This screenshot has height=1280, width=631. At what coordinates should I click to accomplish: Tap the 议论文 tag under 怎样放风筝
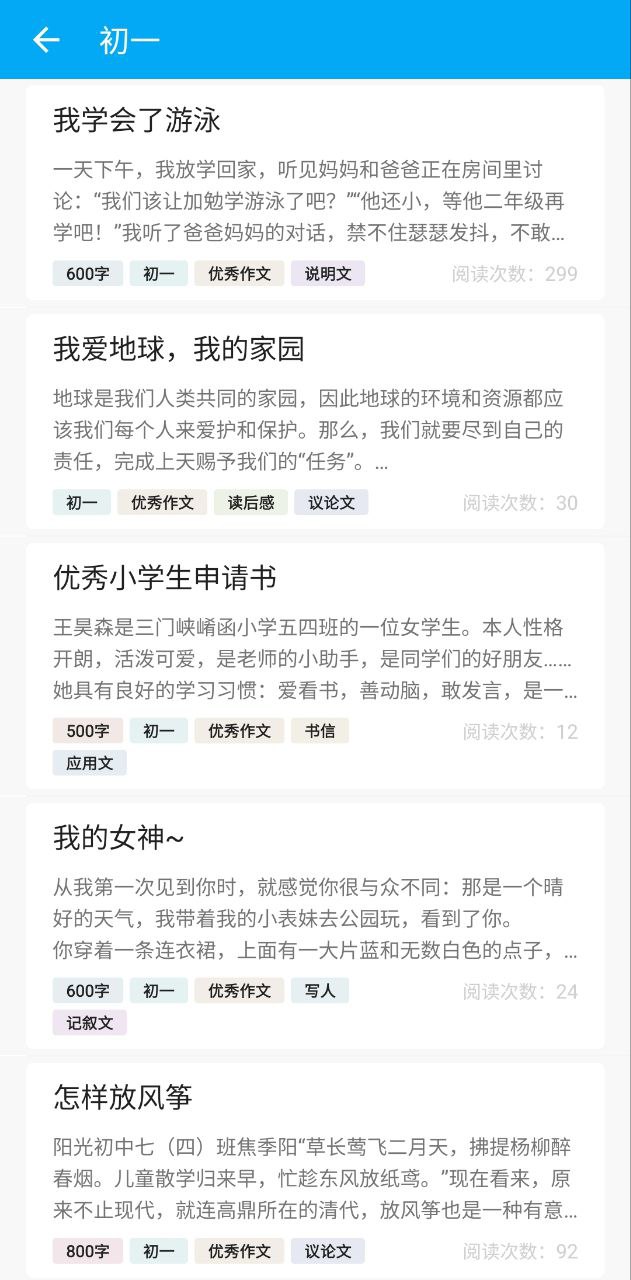click(328, 1251)
